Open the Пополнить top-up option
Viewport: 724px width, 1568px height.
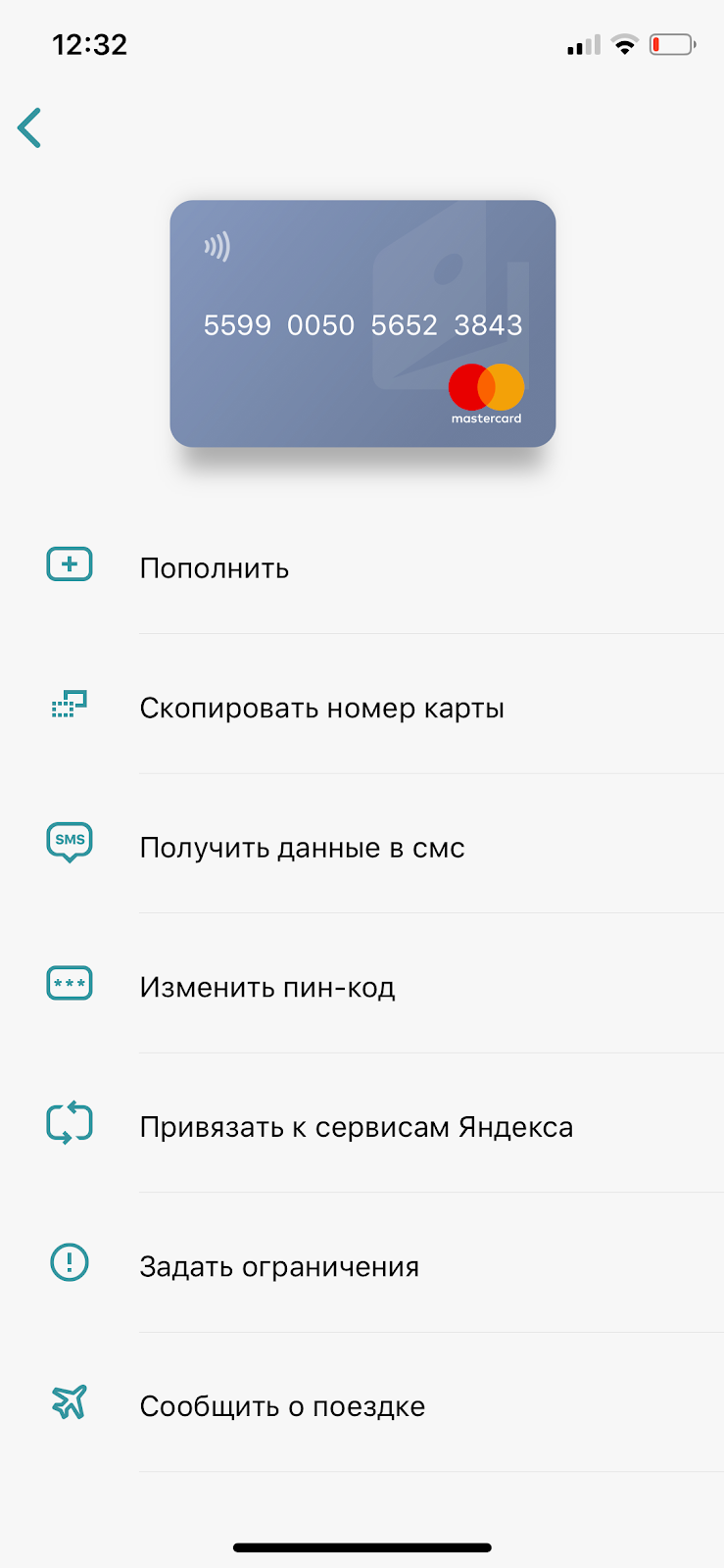362,566
